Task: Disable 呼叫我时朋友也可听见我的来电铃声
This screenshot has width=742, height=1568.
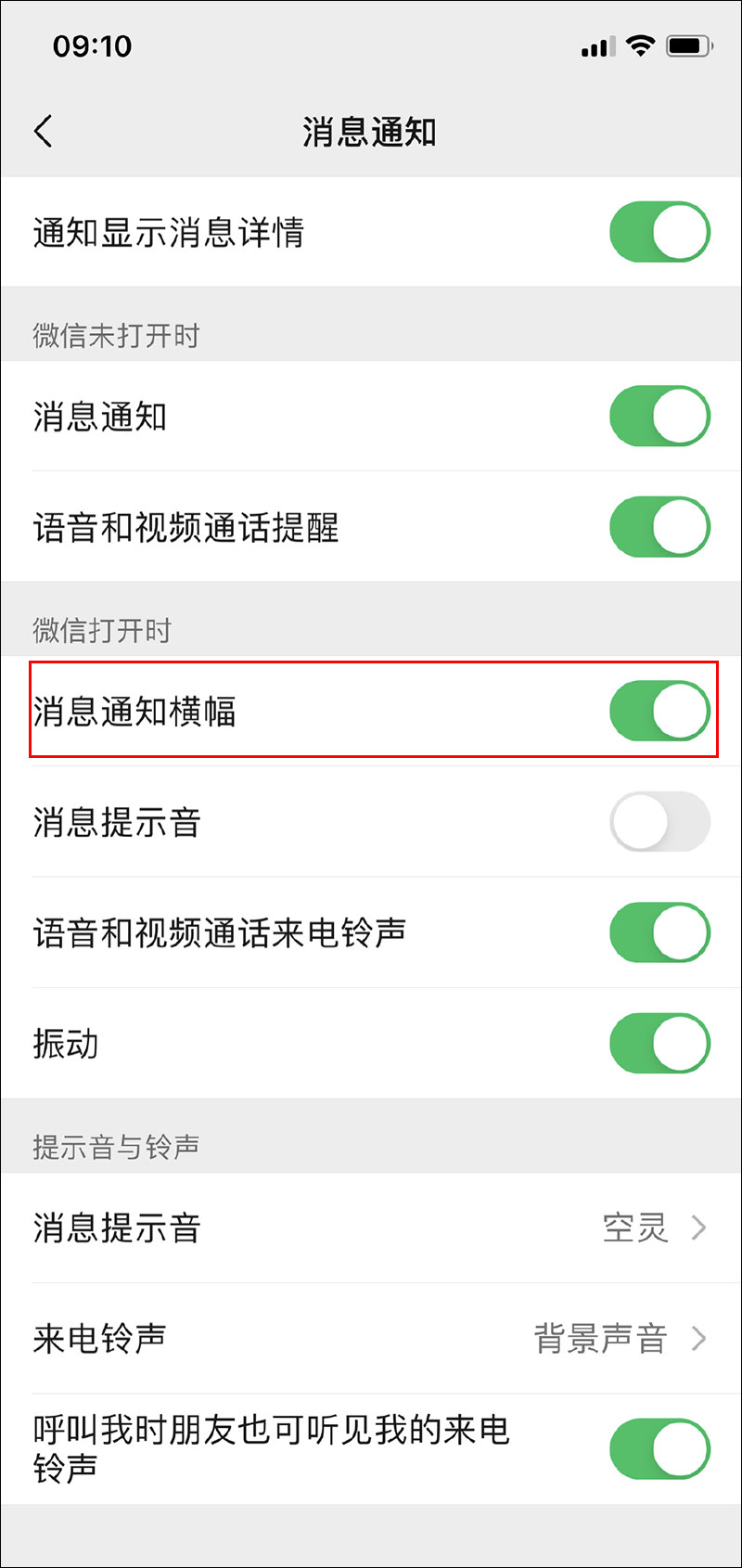Action: (659, 1450)
